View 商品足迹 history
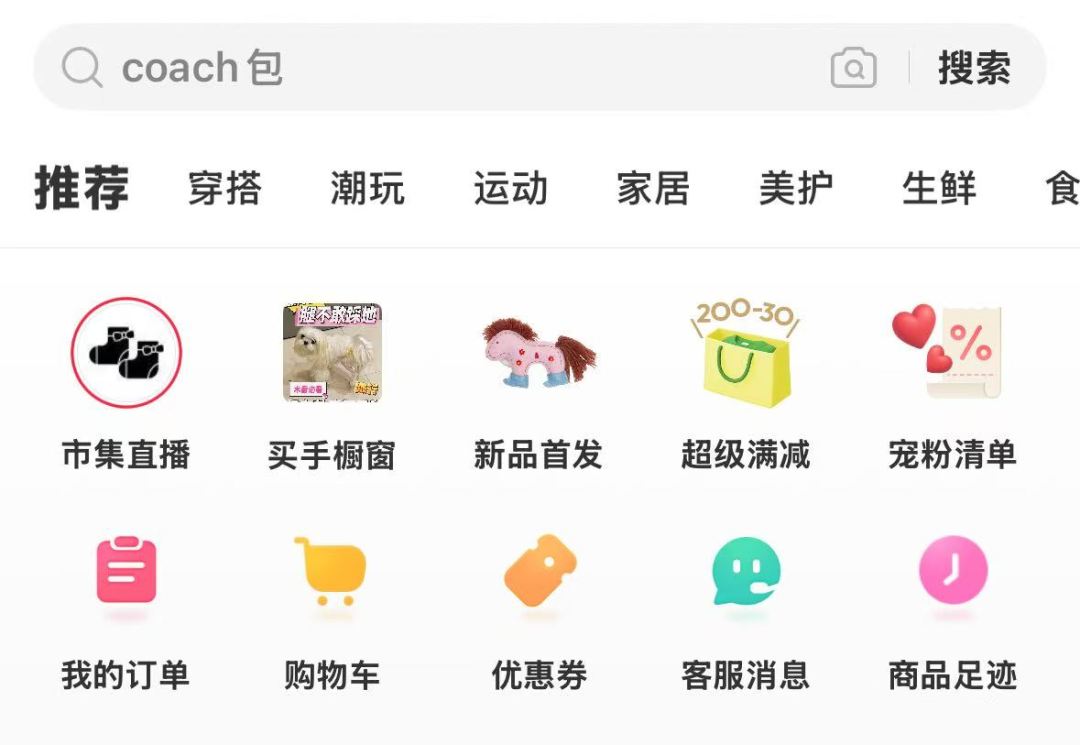This screenshot has height=745, width=1080. tap(952, 605)
